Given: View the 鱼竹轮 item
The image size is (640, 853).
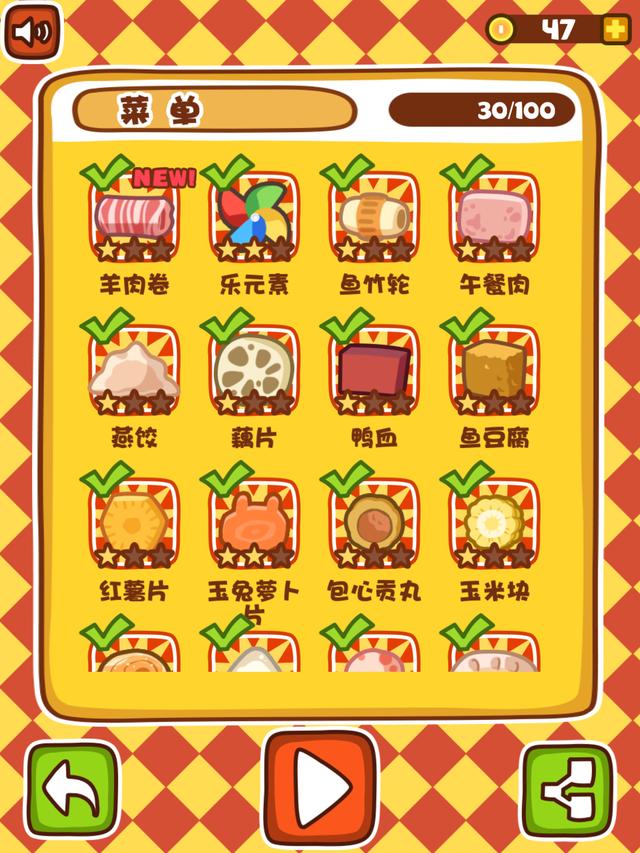Looking at the screenshot, I should [374, 217].
